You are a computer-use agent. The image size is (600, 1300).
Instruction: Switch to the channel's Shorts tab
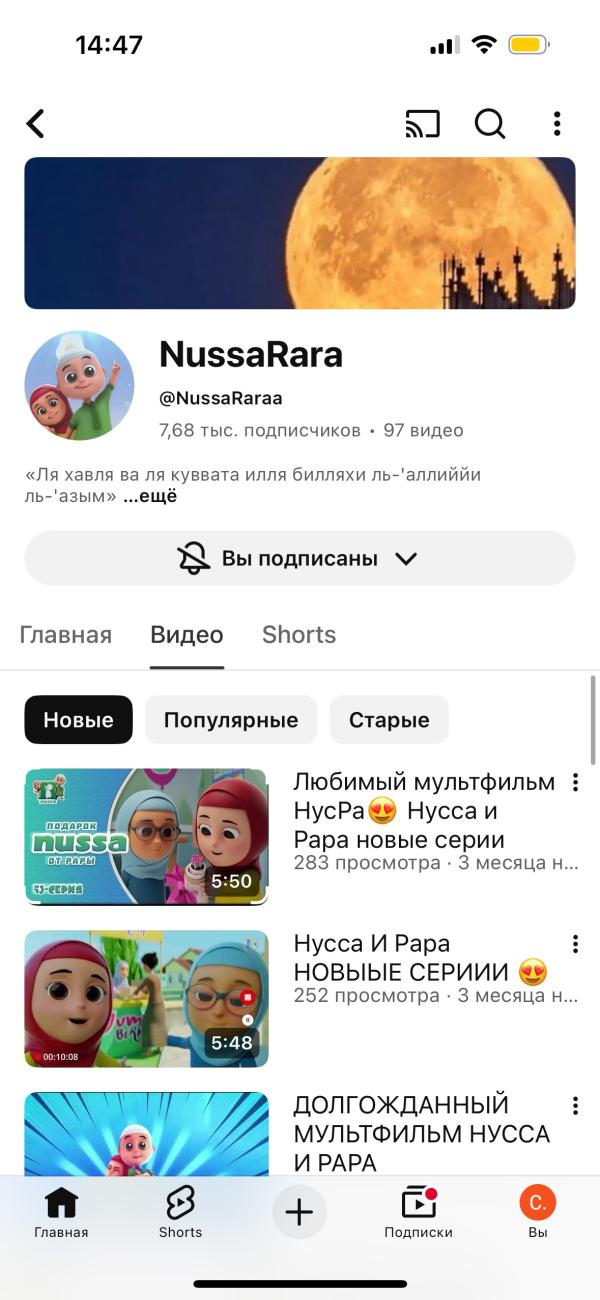pos(298,635)
